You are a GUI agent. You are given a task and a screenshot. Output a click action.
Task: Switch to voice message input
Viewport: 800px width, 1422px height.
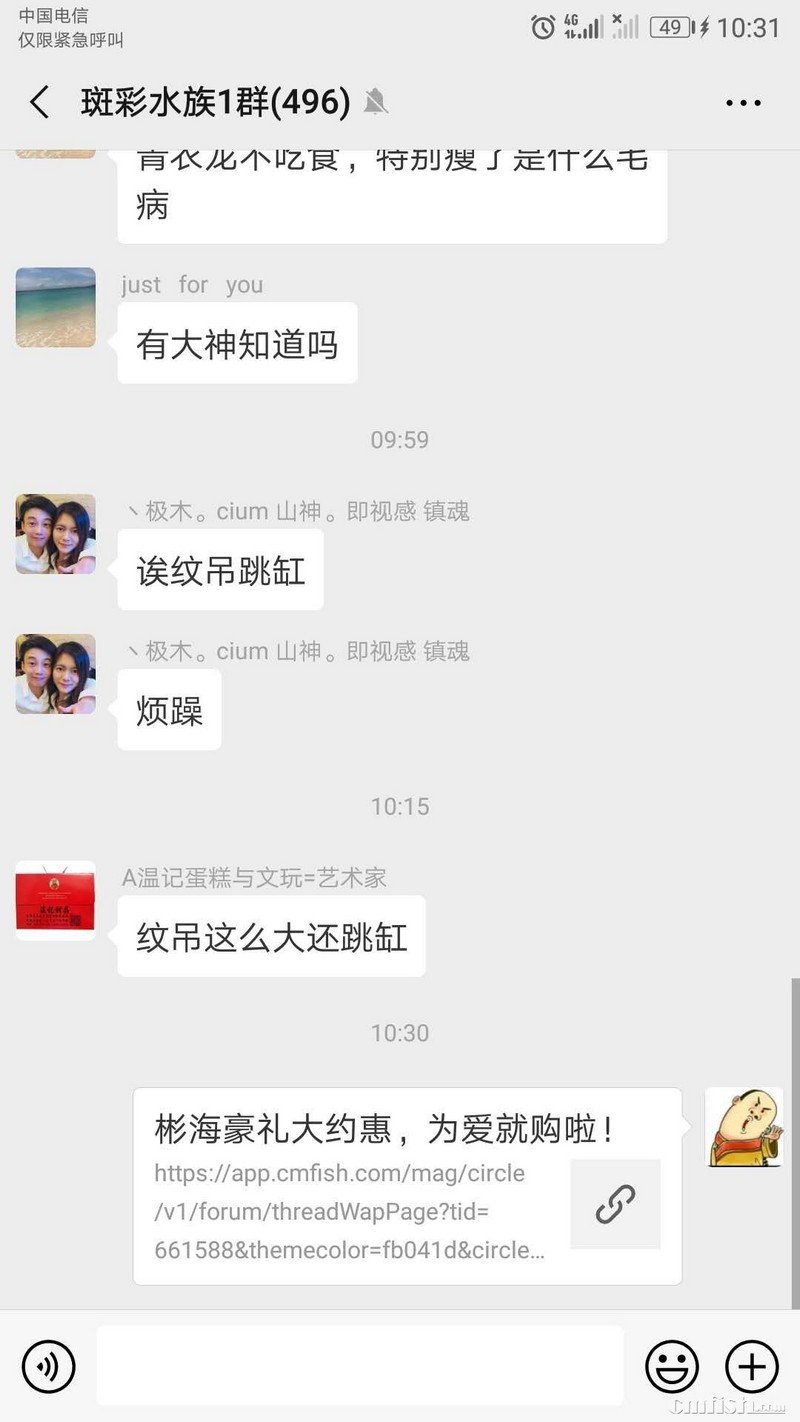click(48, 1366)
